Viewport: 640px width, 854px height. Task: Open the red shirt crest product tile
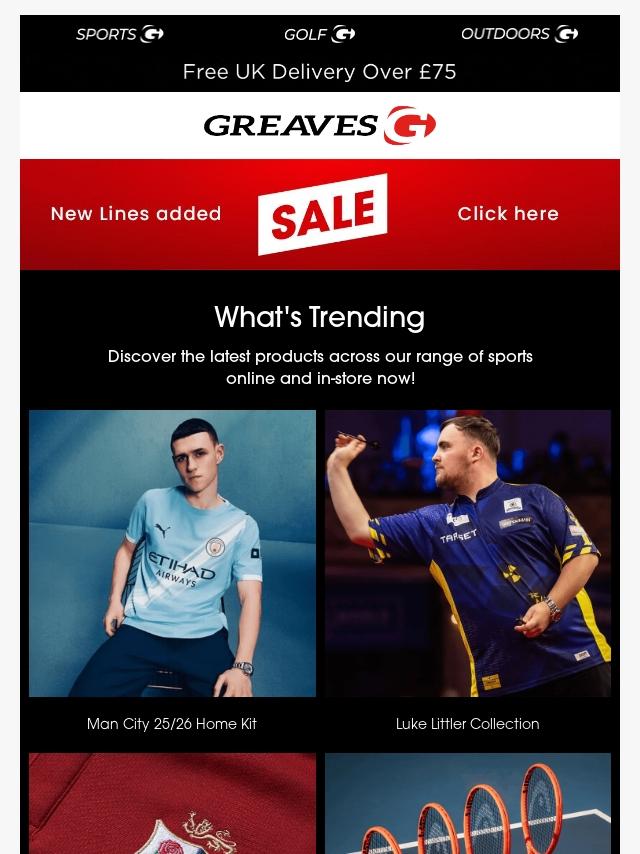(172, 805)
